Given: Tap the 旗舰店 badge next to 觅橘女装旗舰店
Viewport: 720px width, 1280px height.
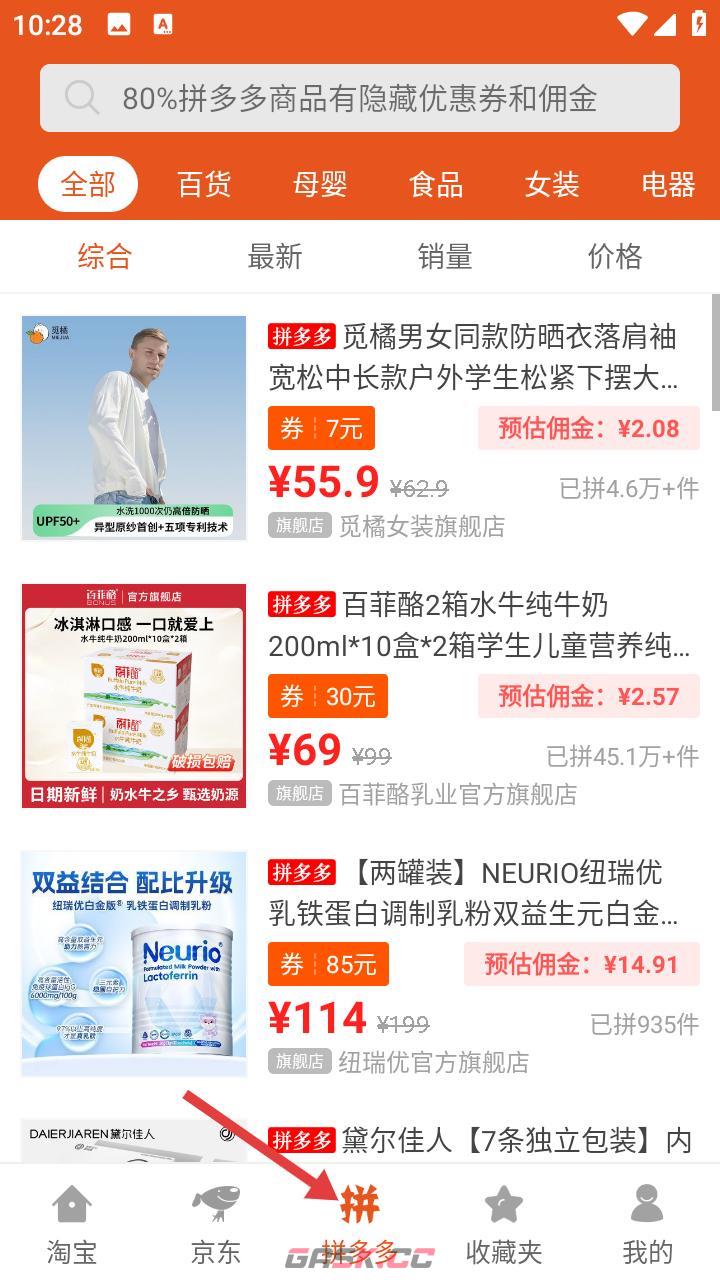Looking at the screenshot, I should point(298,526).
